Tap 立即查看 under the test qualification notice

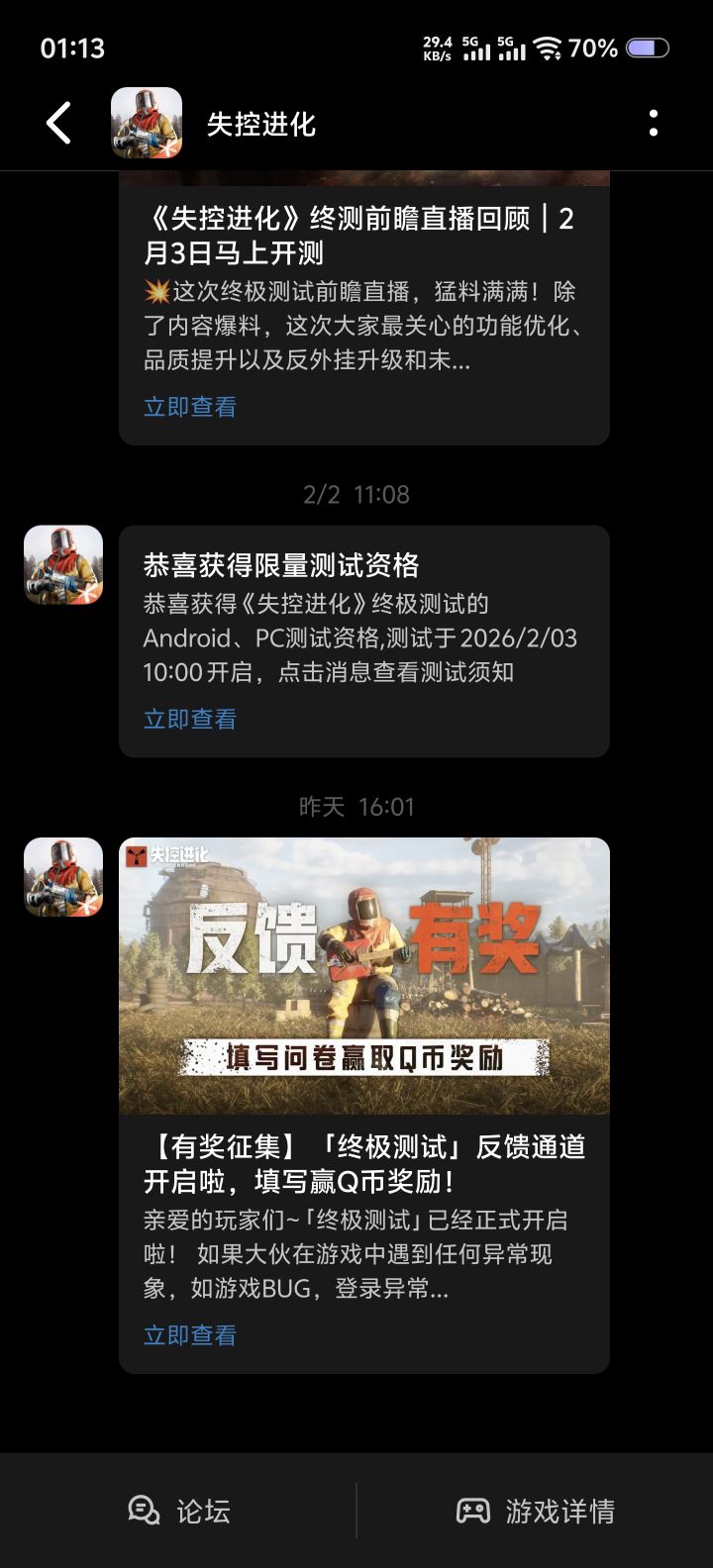point(188,719)
